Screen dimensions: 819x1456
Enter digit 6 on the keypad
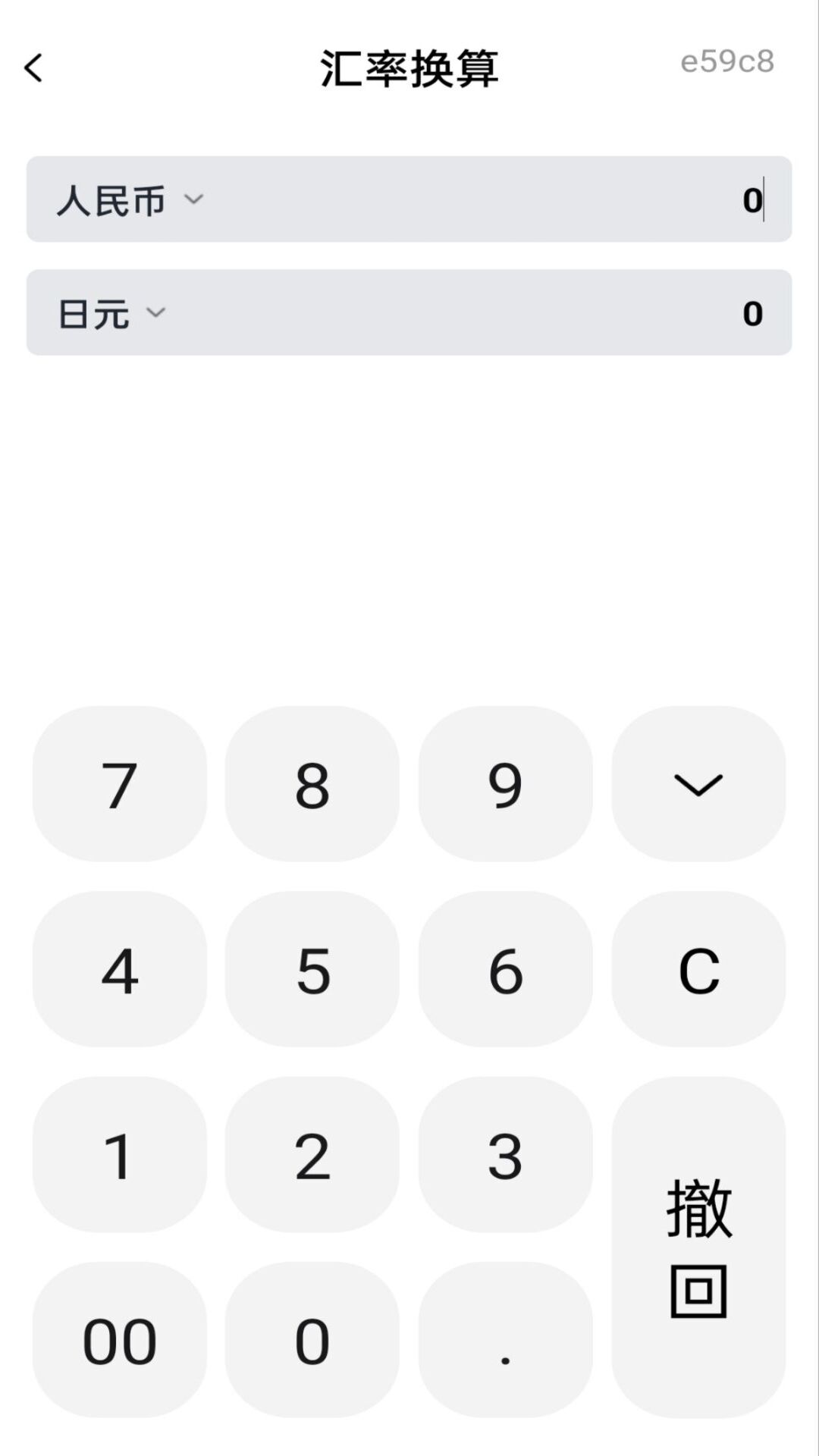coord(505,970)
